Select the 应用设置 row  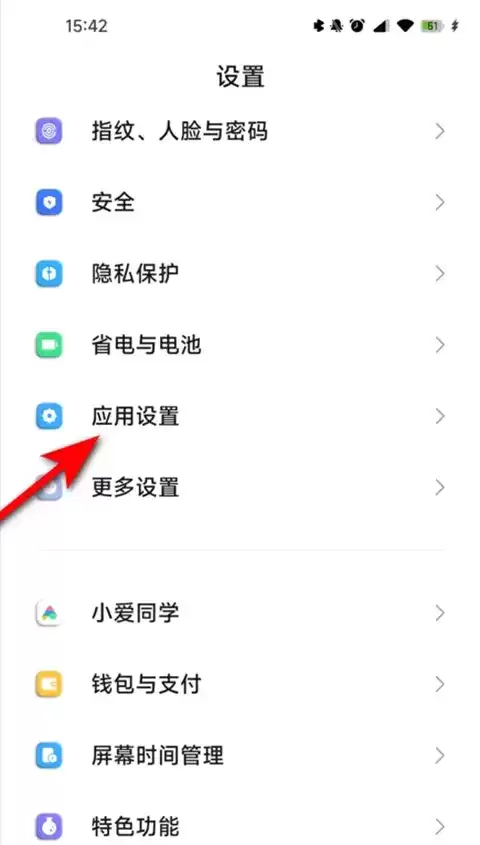tap(240, 417)
